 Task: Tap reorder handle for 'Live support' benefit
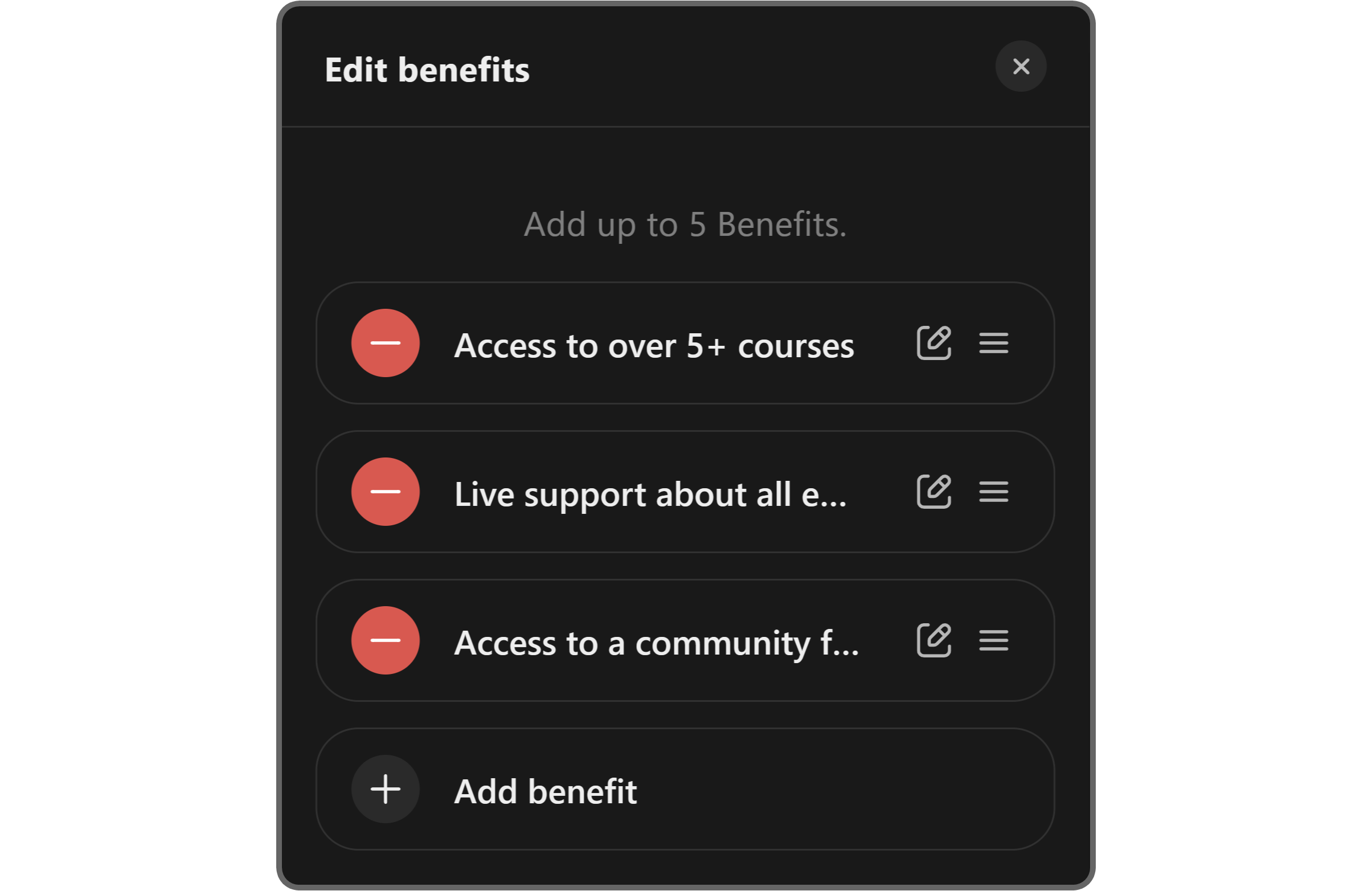coord(993,491)
